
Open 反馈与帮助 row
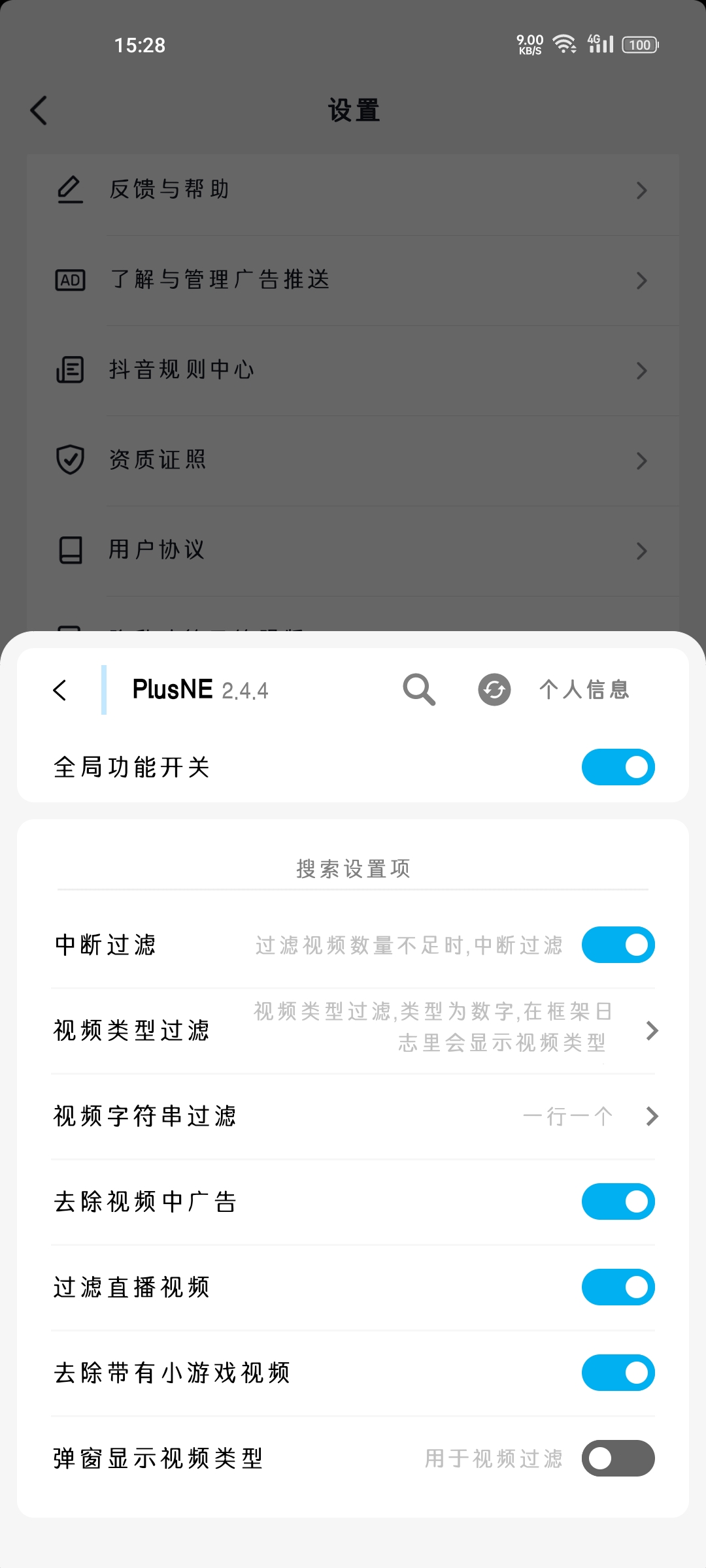click(353, 190)
